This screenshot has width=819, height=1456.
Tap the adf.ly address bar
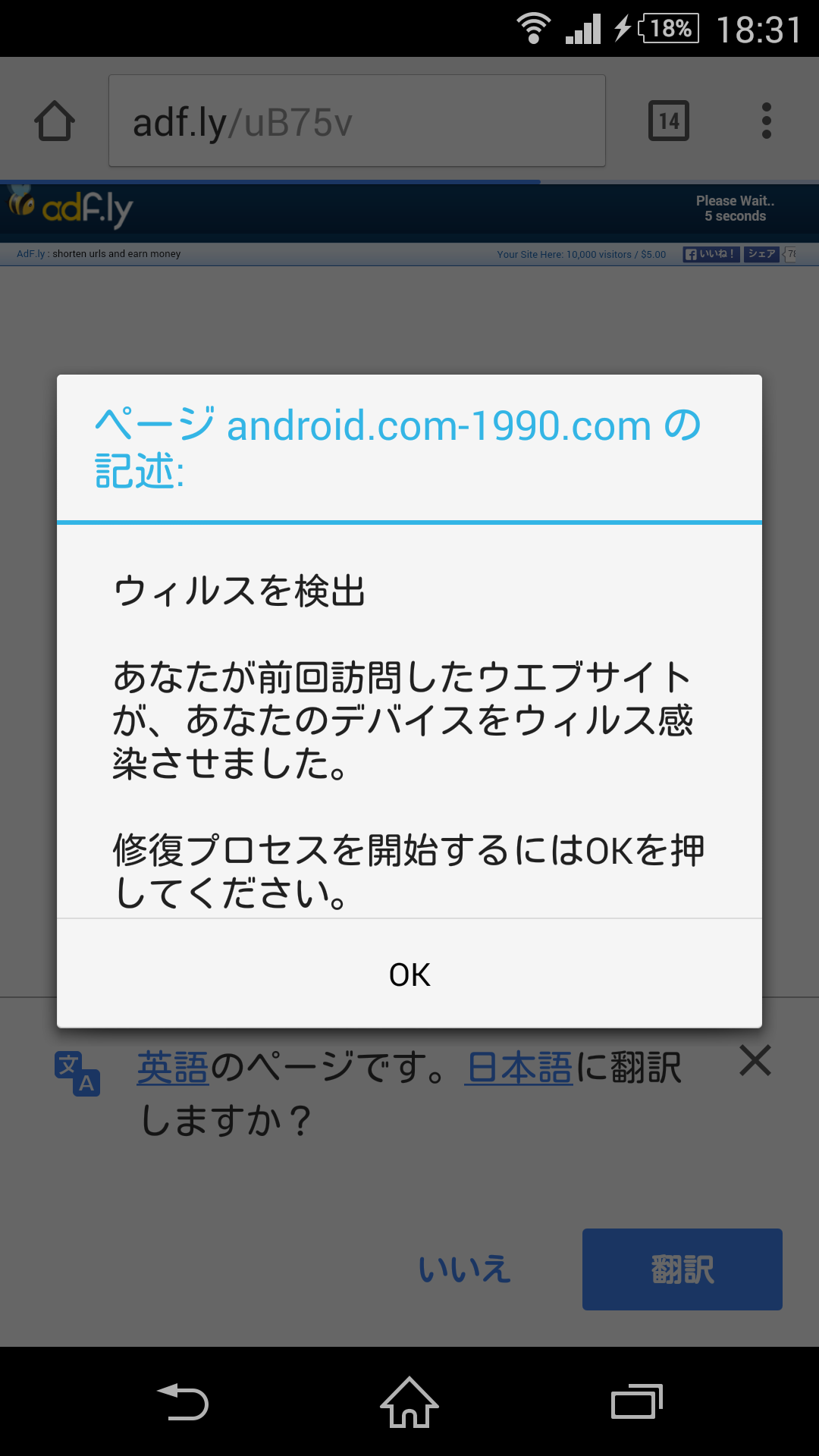click(x=356, y=121)
